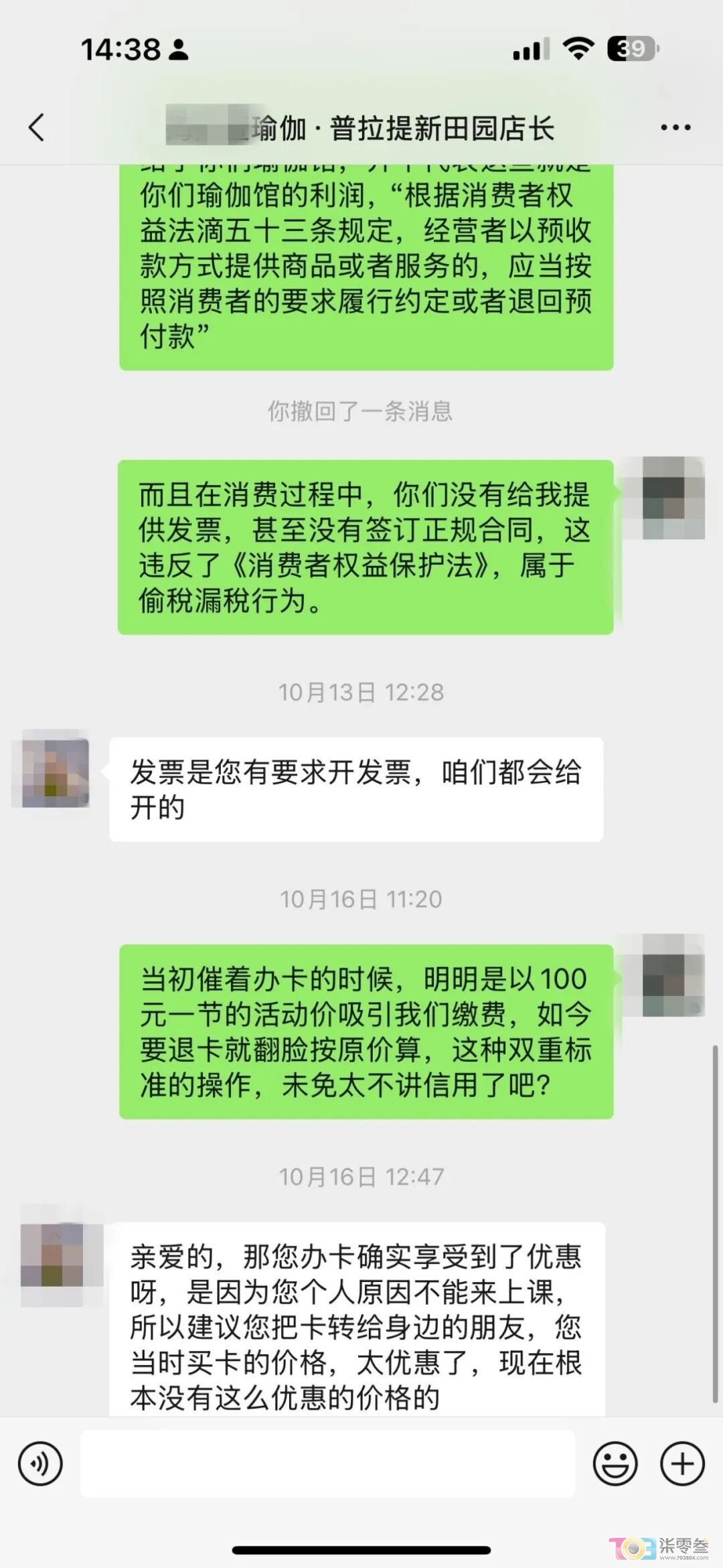The height and width of the screenshot is (1568, 723).
Task: Open the plus attachment menu
Action: pos(682,1464)
